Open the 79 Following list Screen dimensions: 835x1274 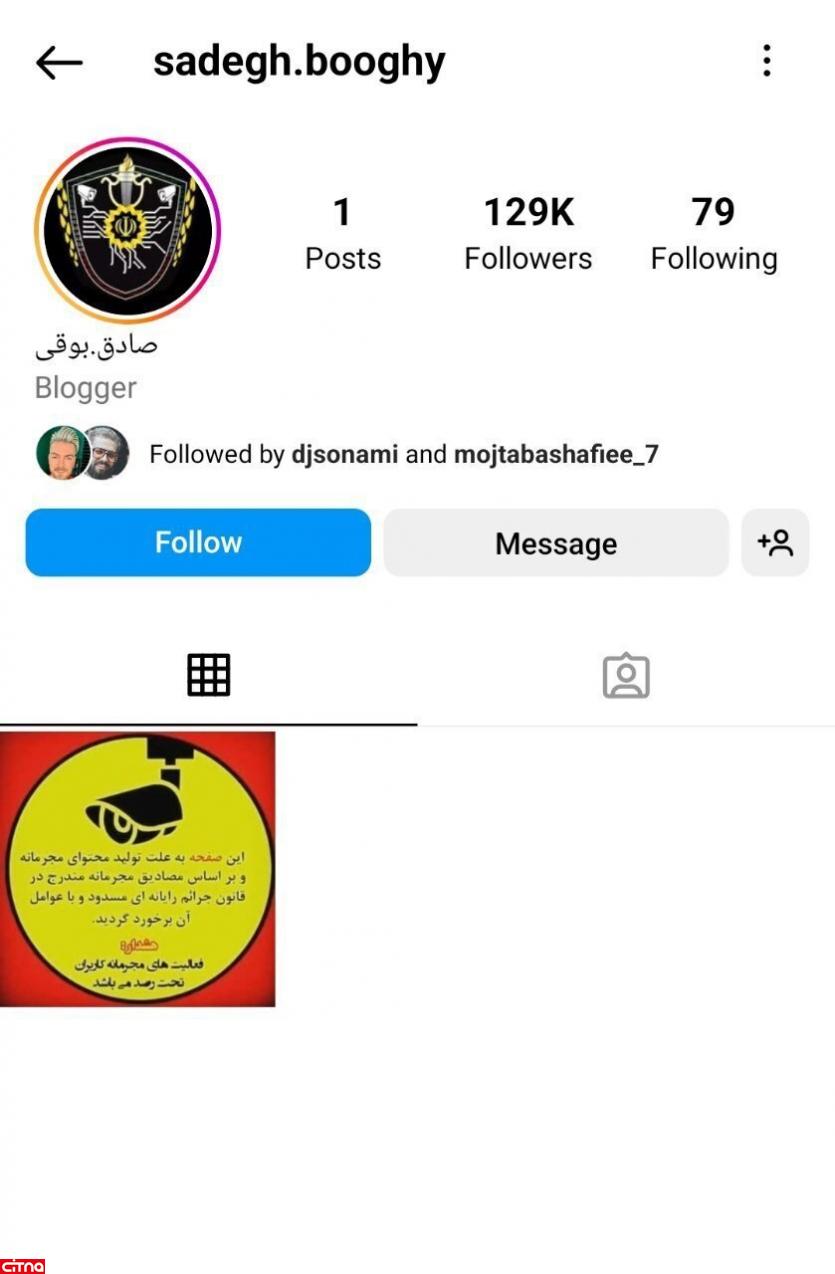[713, 234]
